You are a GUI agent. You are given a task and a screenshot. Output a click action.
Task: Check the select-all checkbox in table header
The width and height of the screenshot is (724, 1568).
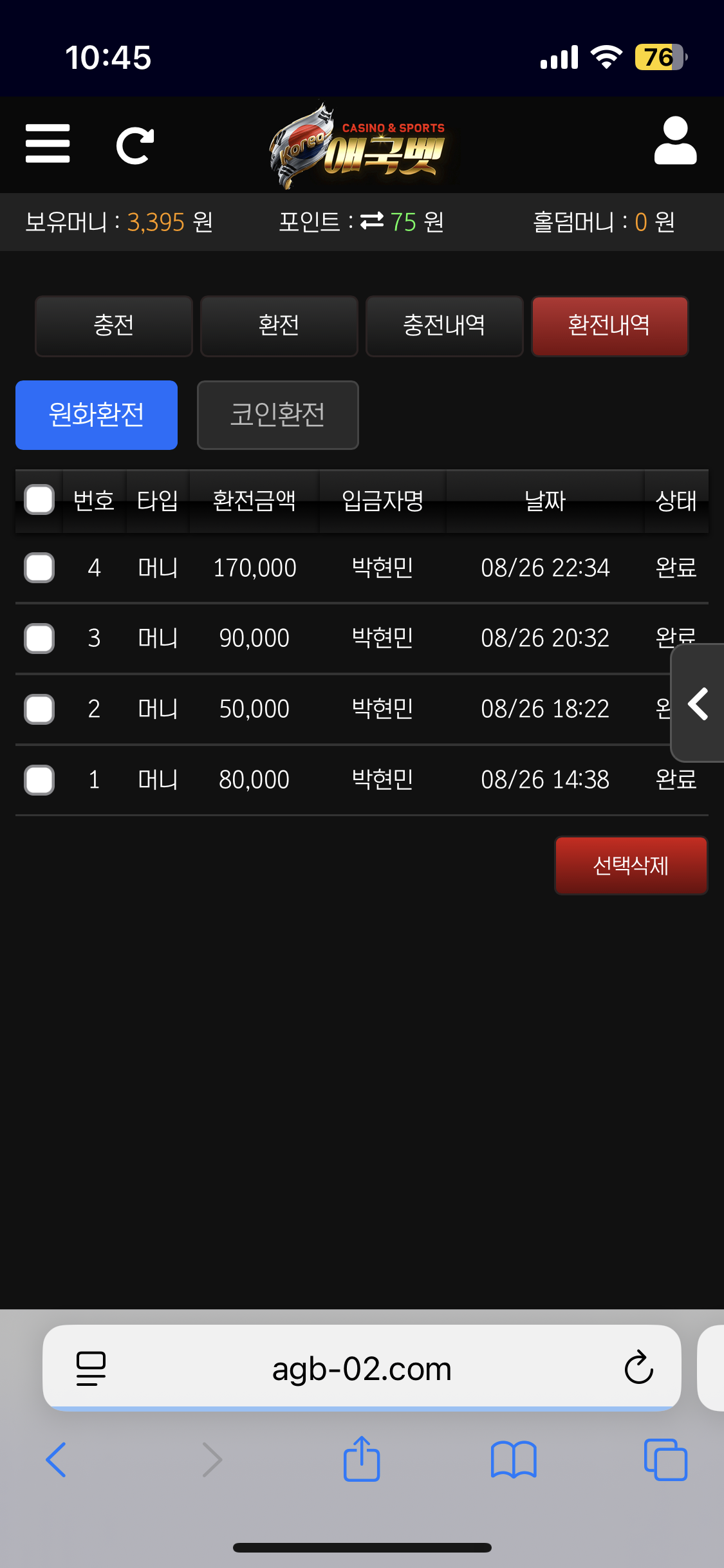(39, 500)
